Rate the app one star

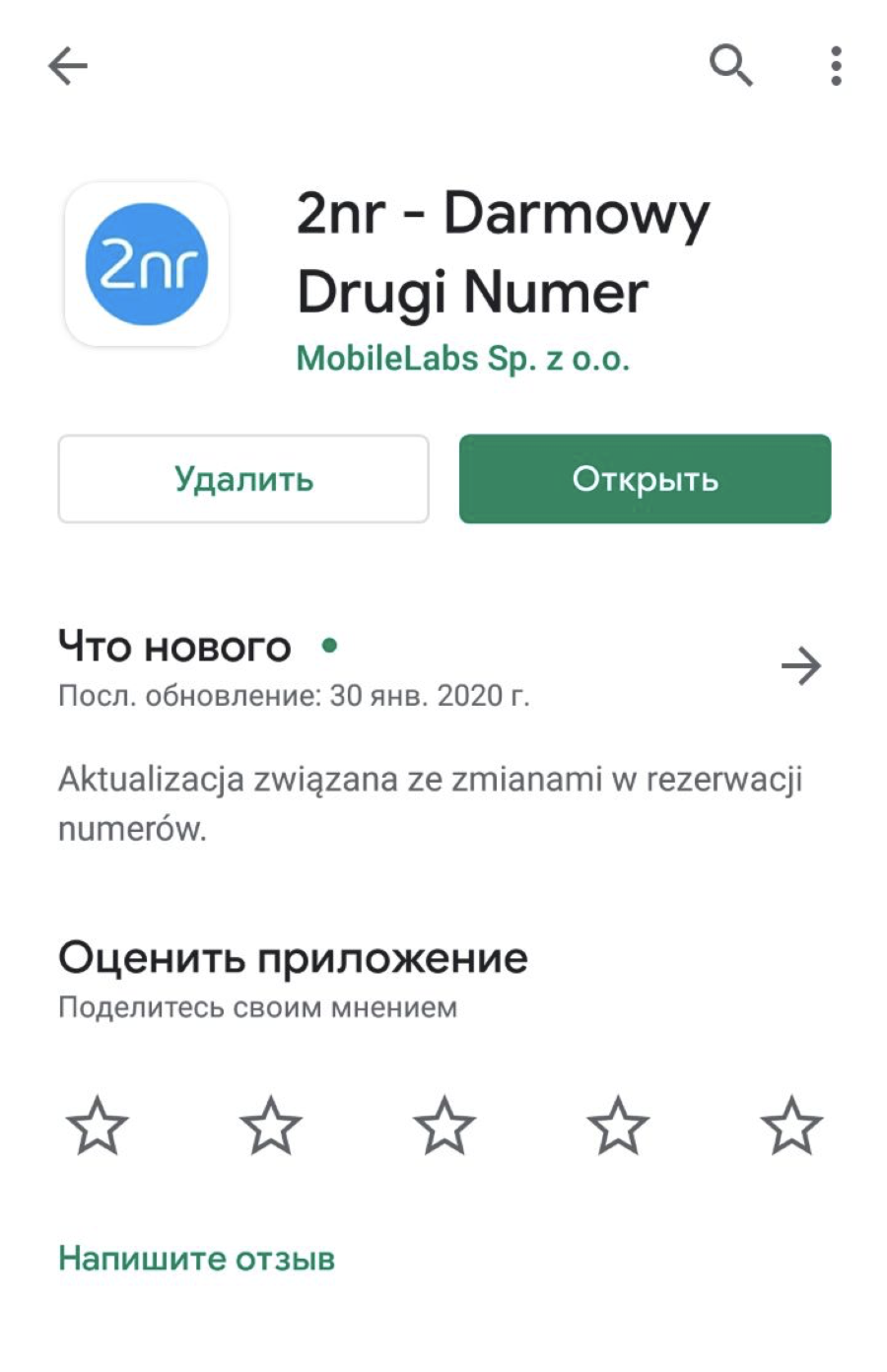(x=98, y=1125)
